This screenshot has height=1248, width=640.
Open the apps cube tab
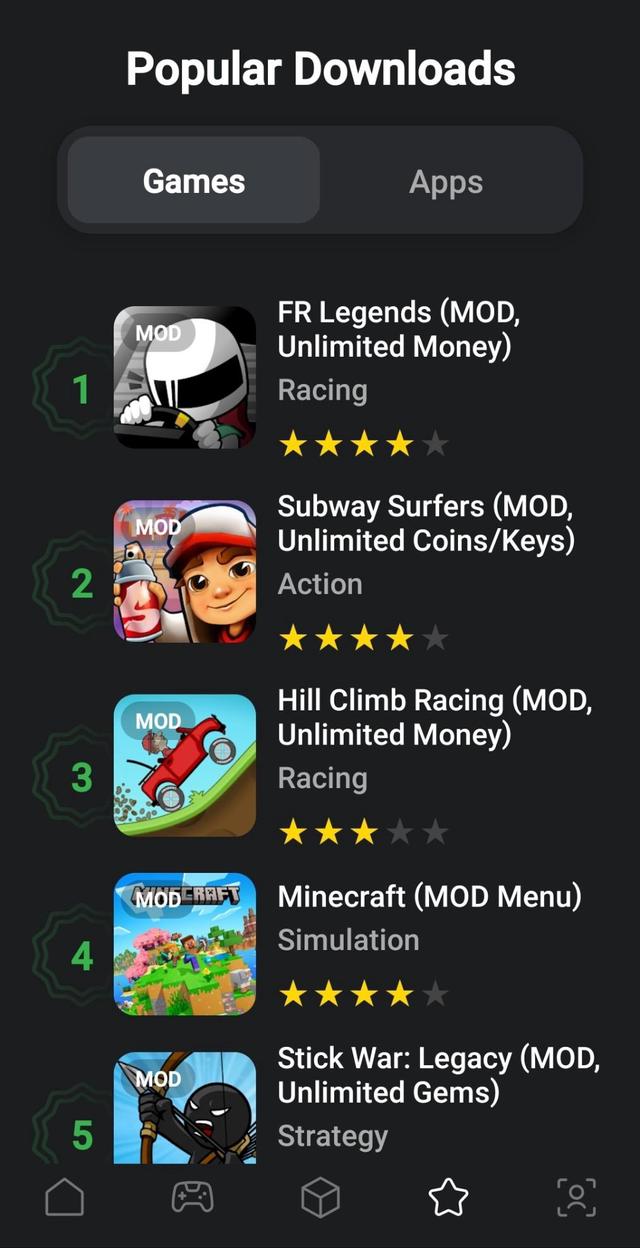320,1197
